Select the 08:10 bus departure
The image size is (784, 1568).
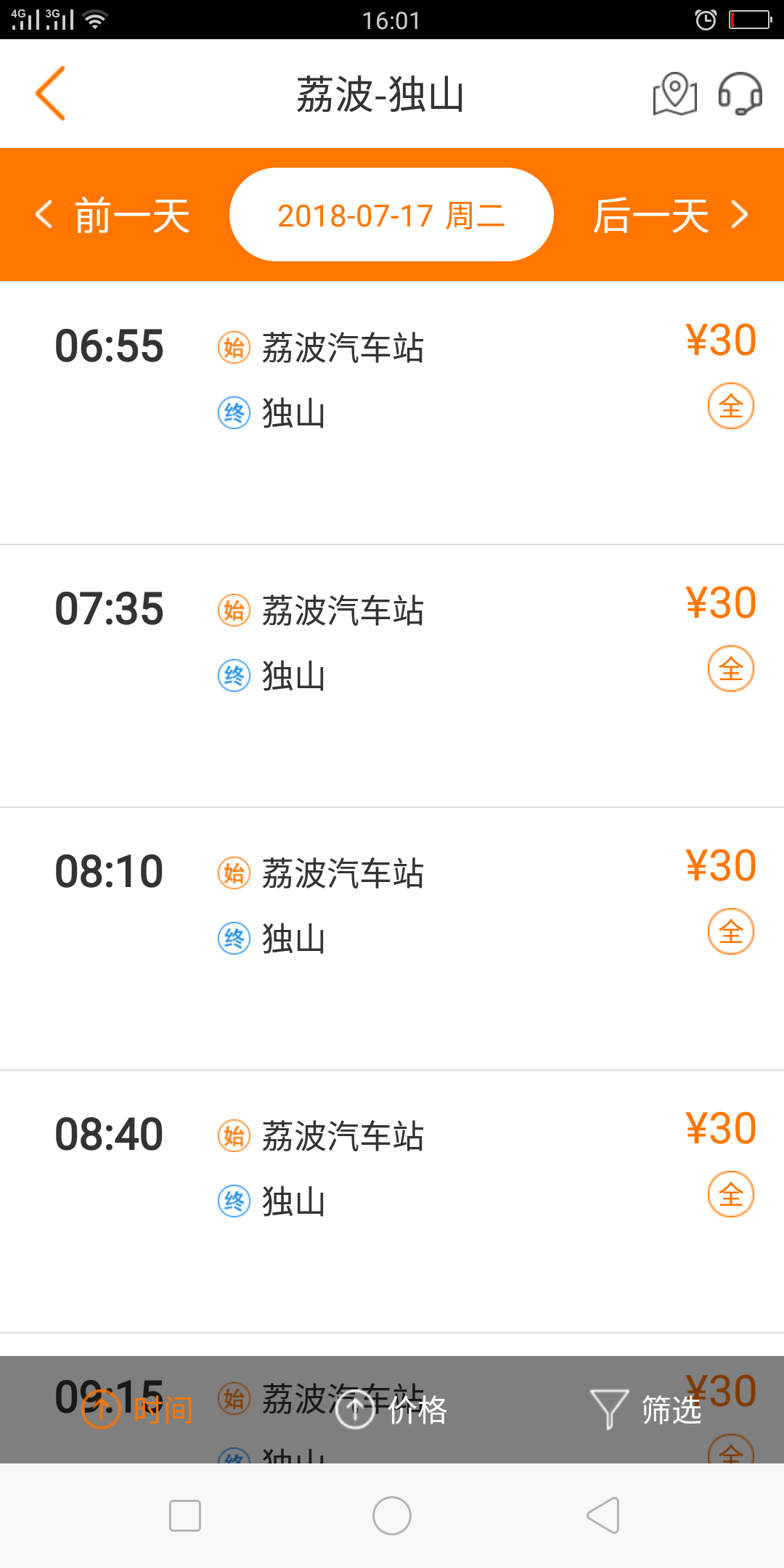[x=392, y=939]
